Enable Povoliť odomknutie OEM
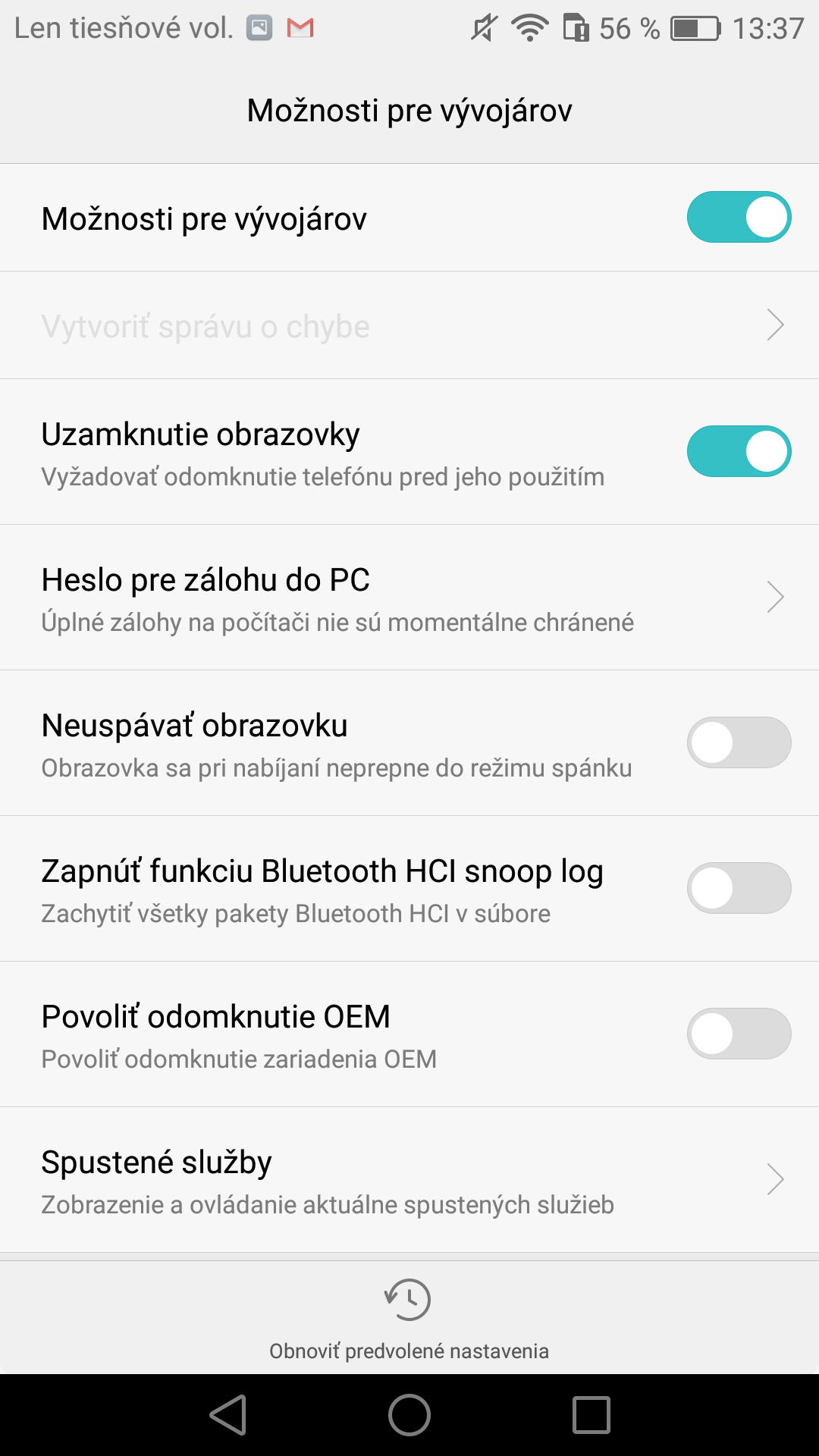The width and height of the screenshot is (819, 1456). tap(739, 1034)
